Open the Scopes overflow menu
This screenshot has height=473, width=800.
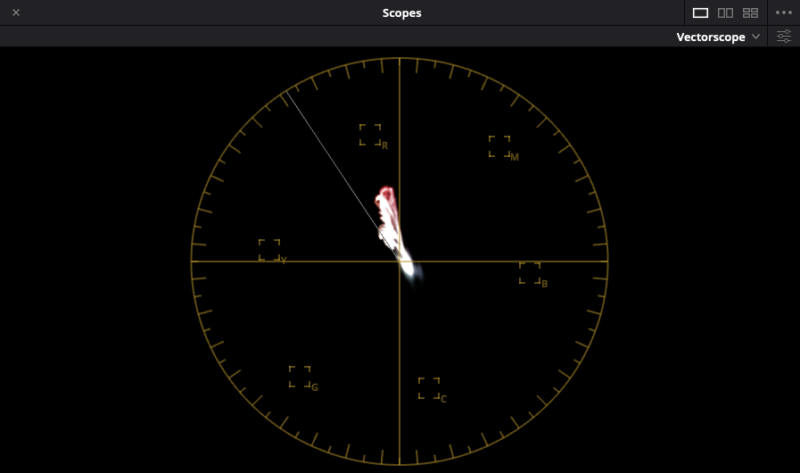click(783, 13)
